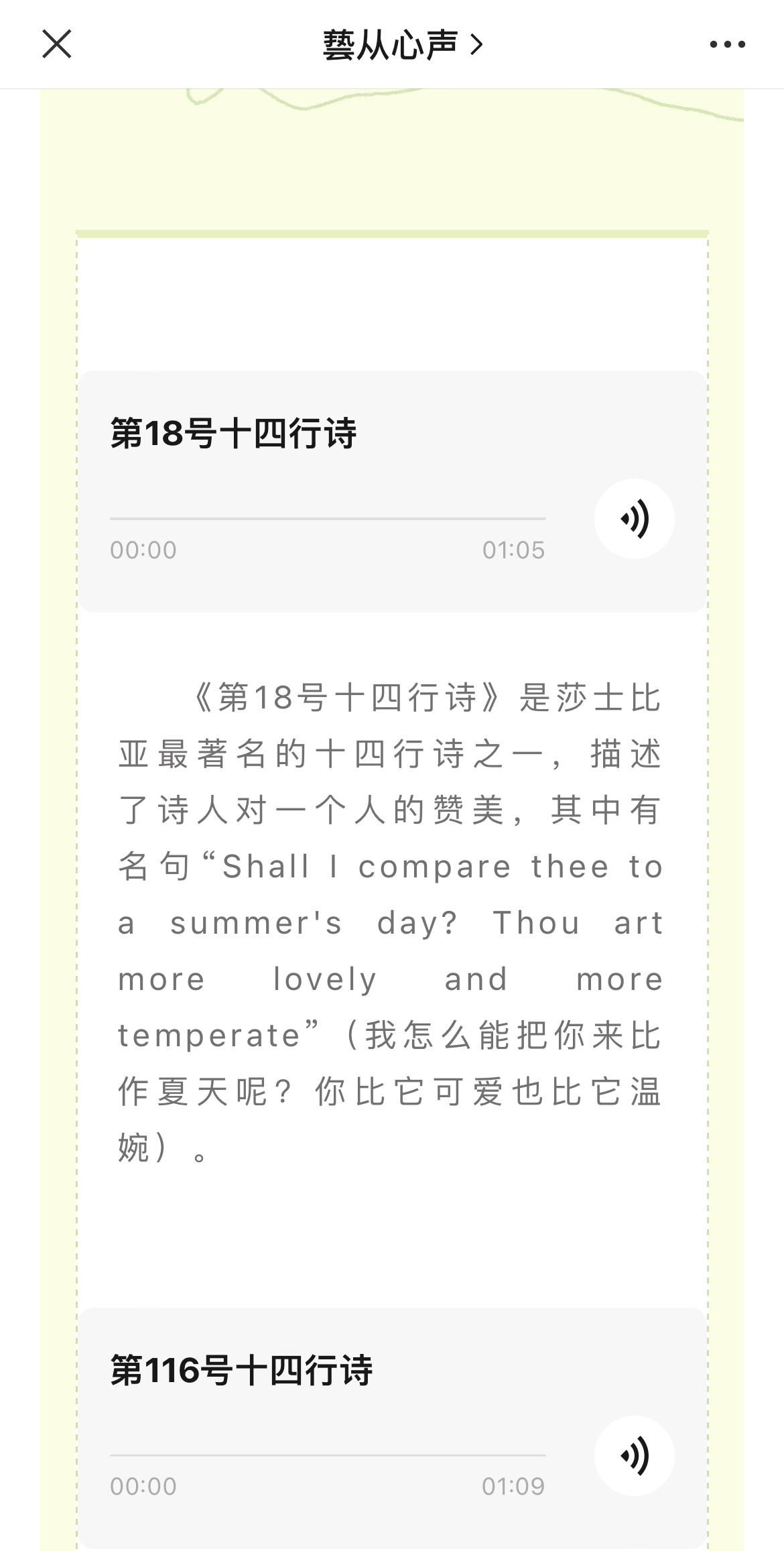Play the 第18号十四行诗 audio
This screenshot has width=784, height=1551.
(634, 518)
